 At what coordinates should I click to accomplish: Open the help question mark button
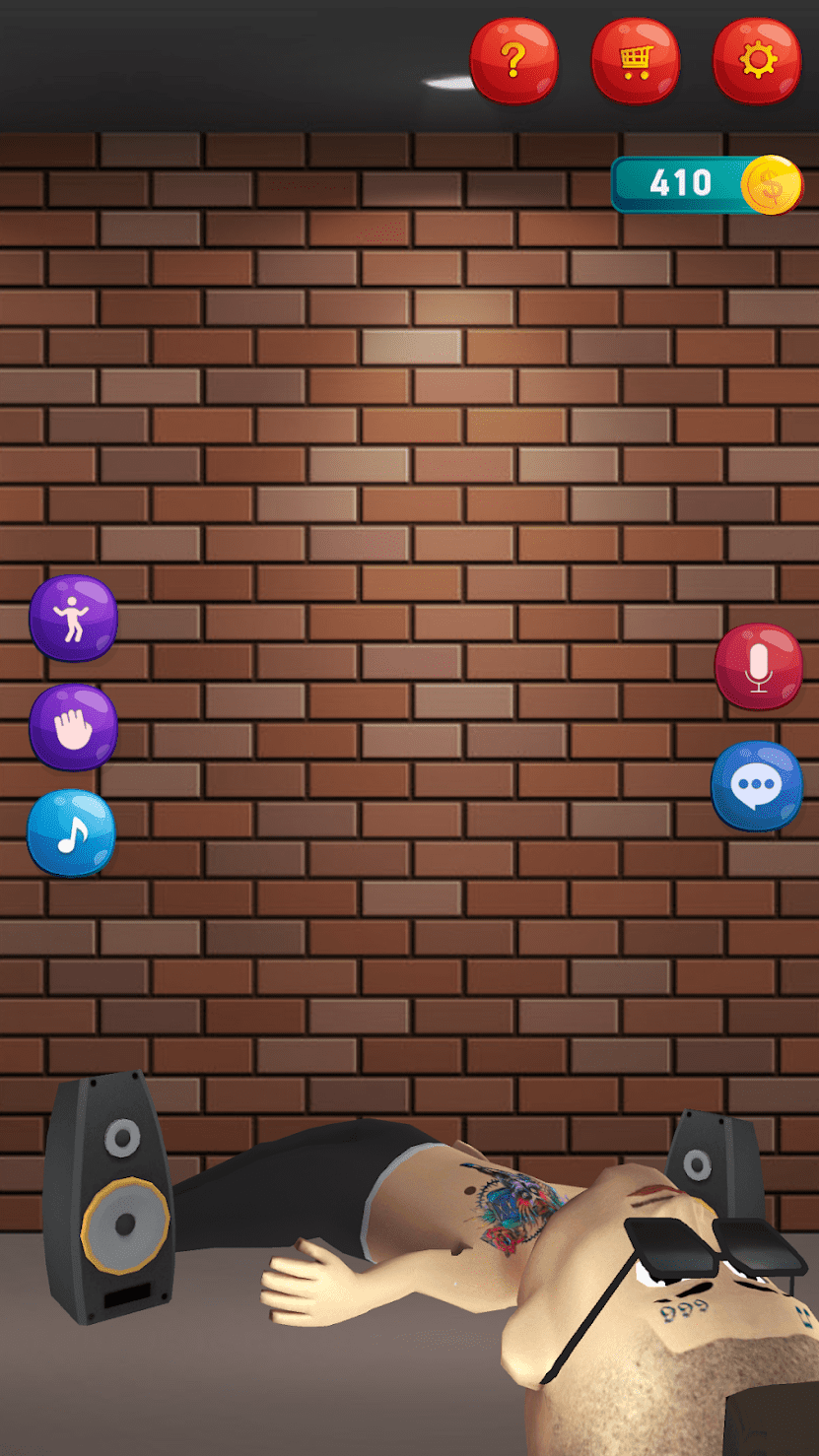pos(513,61)
